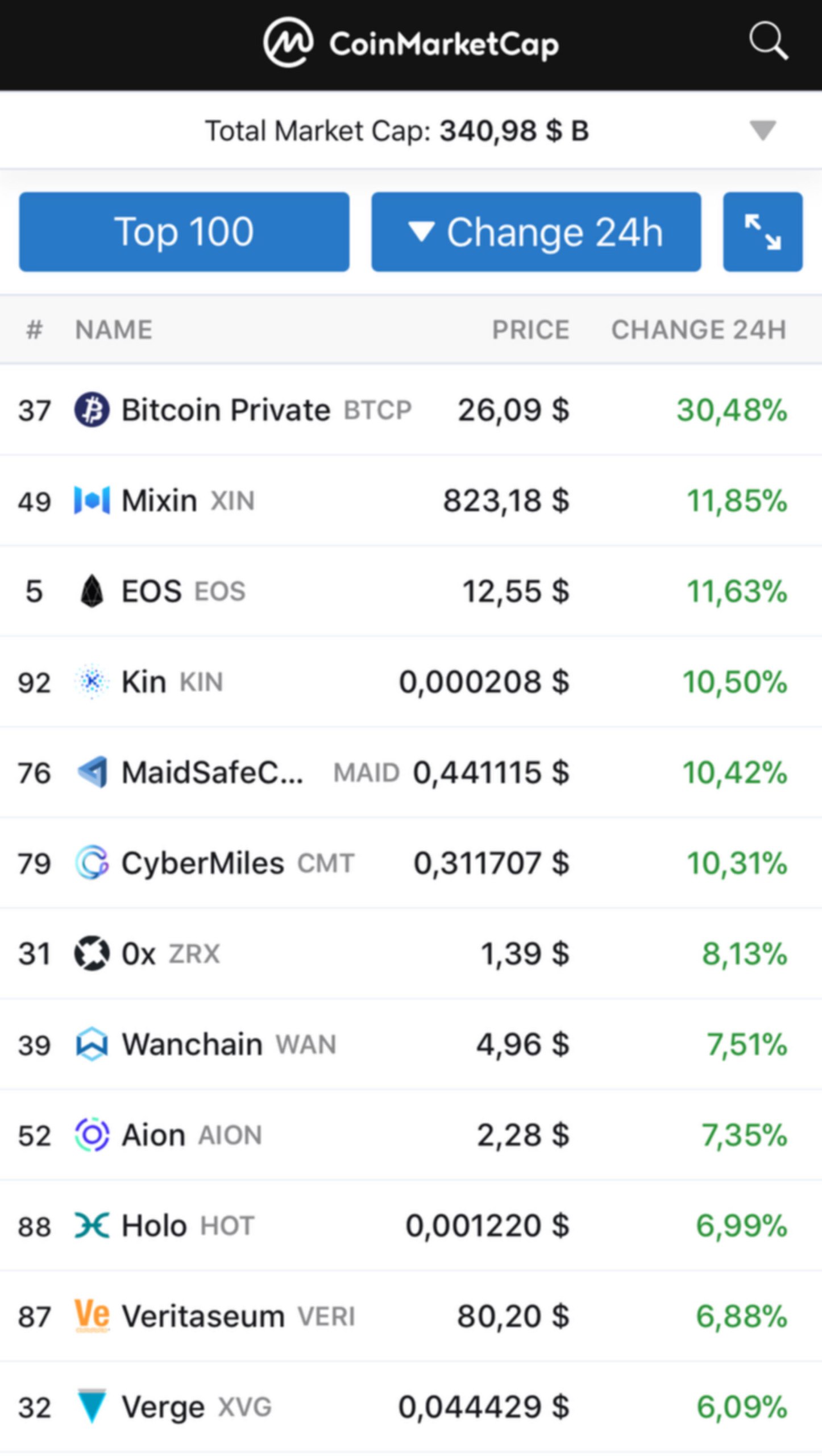
Task: Sort by the PRICE column header
Action: (x=530, y=329)
